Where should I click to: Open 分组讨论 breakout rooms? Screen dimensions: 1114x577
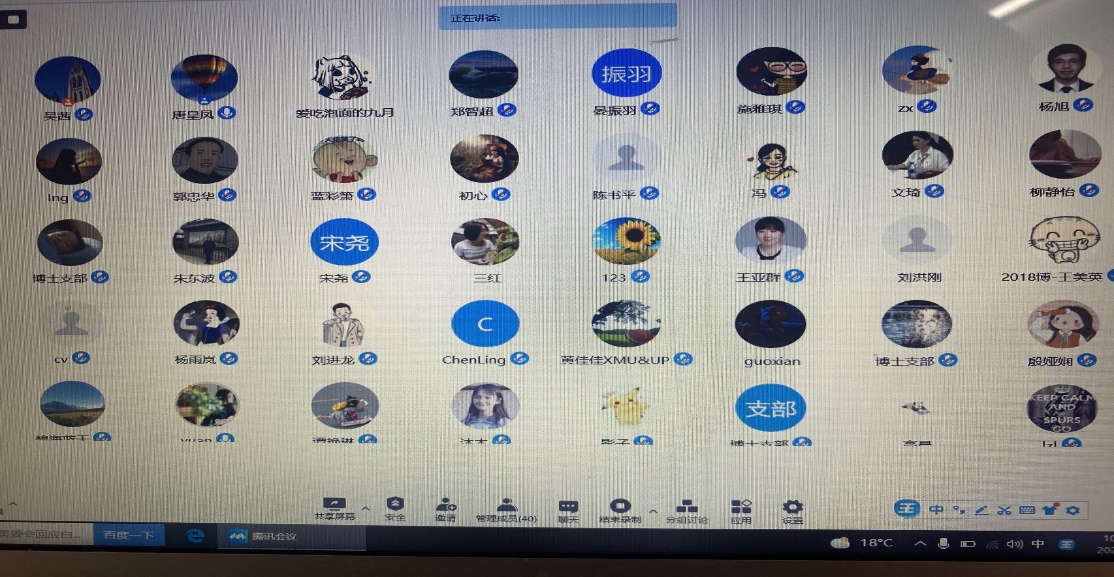[686, 508]
